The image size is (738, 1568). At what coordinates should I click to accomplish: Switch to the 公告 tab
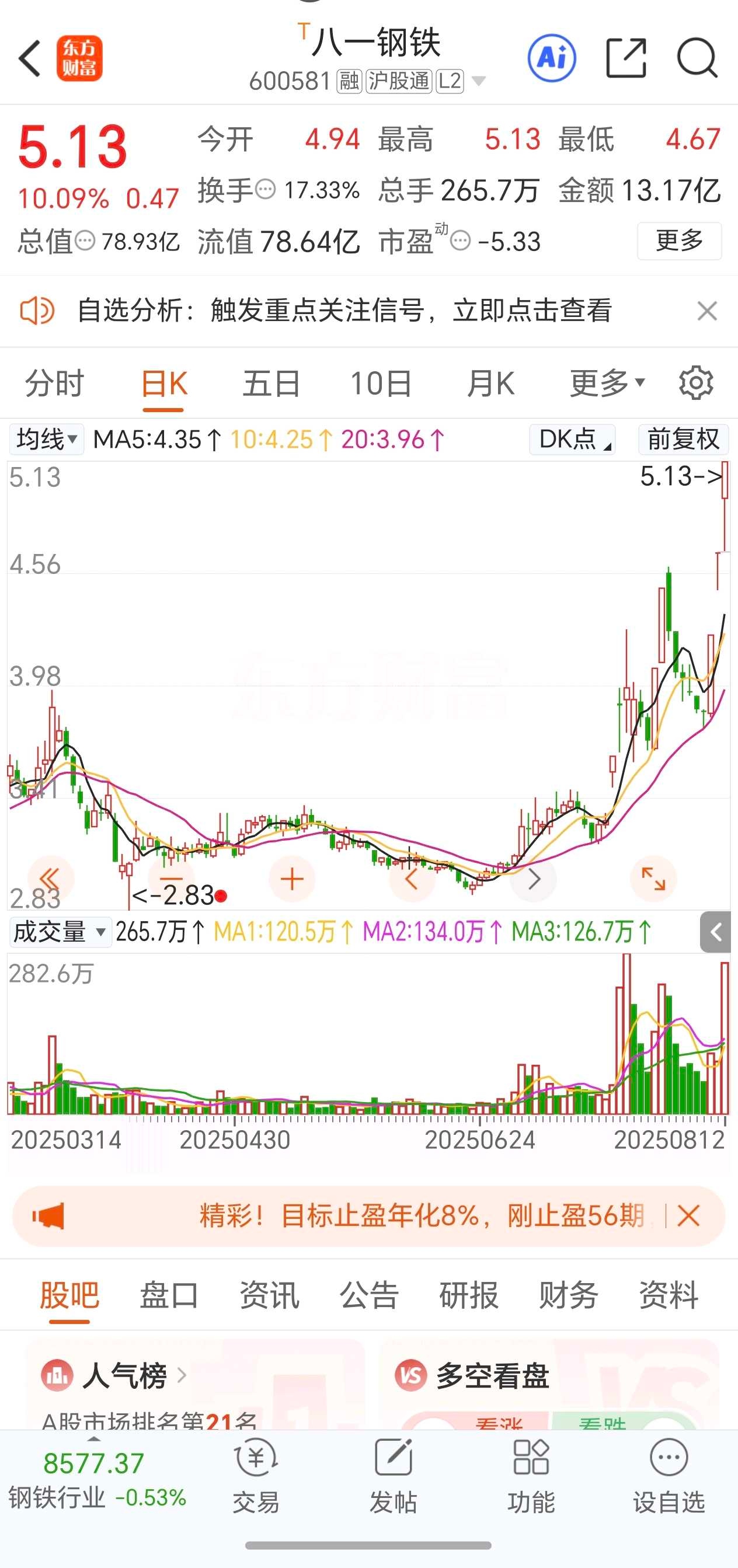coord(369,1295)
